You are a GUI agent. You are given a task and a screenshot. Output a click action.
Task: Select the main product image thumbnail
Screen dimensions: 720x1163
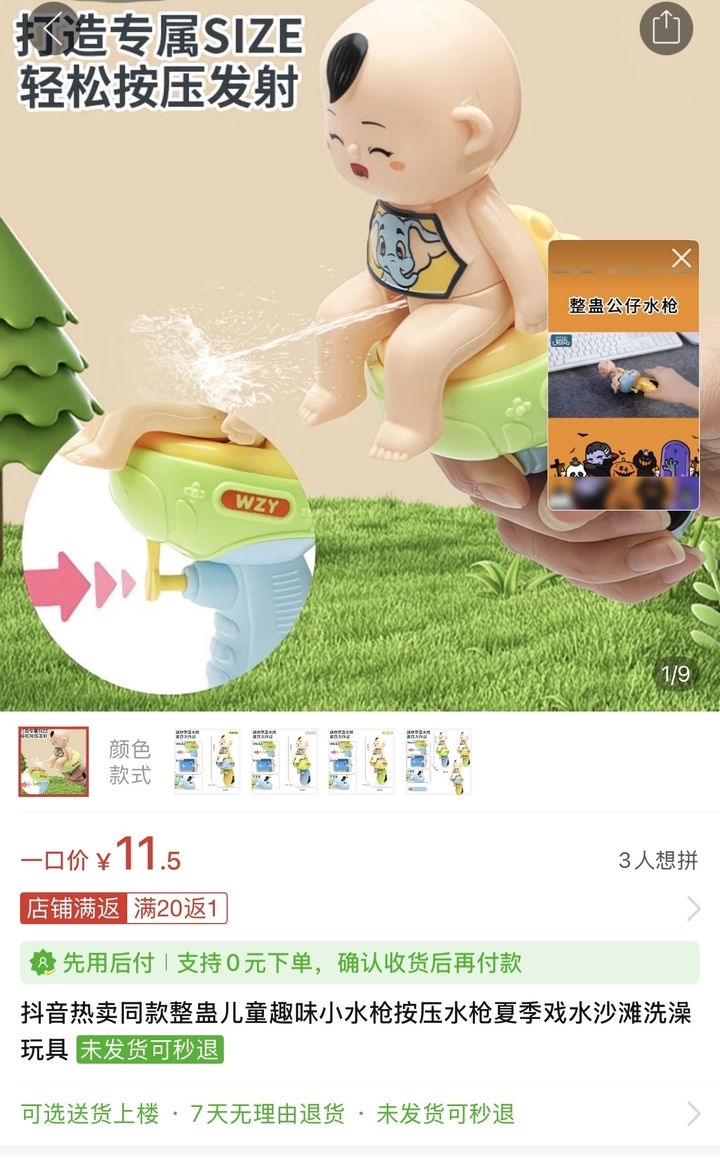pos(54,762)
